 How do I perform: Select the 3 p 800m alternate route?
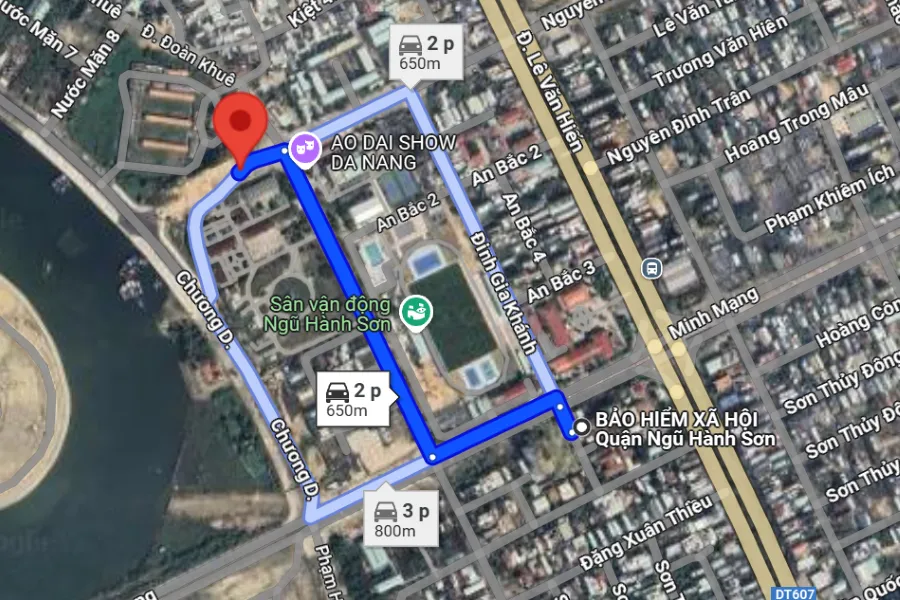click(403, 519)
